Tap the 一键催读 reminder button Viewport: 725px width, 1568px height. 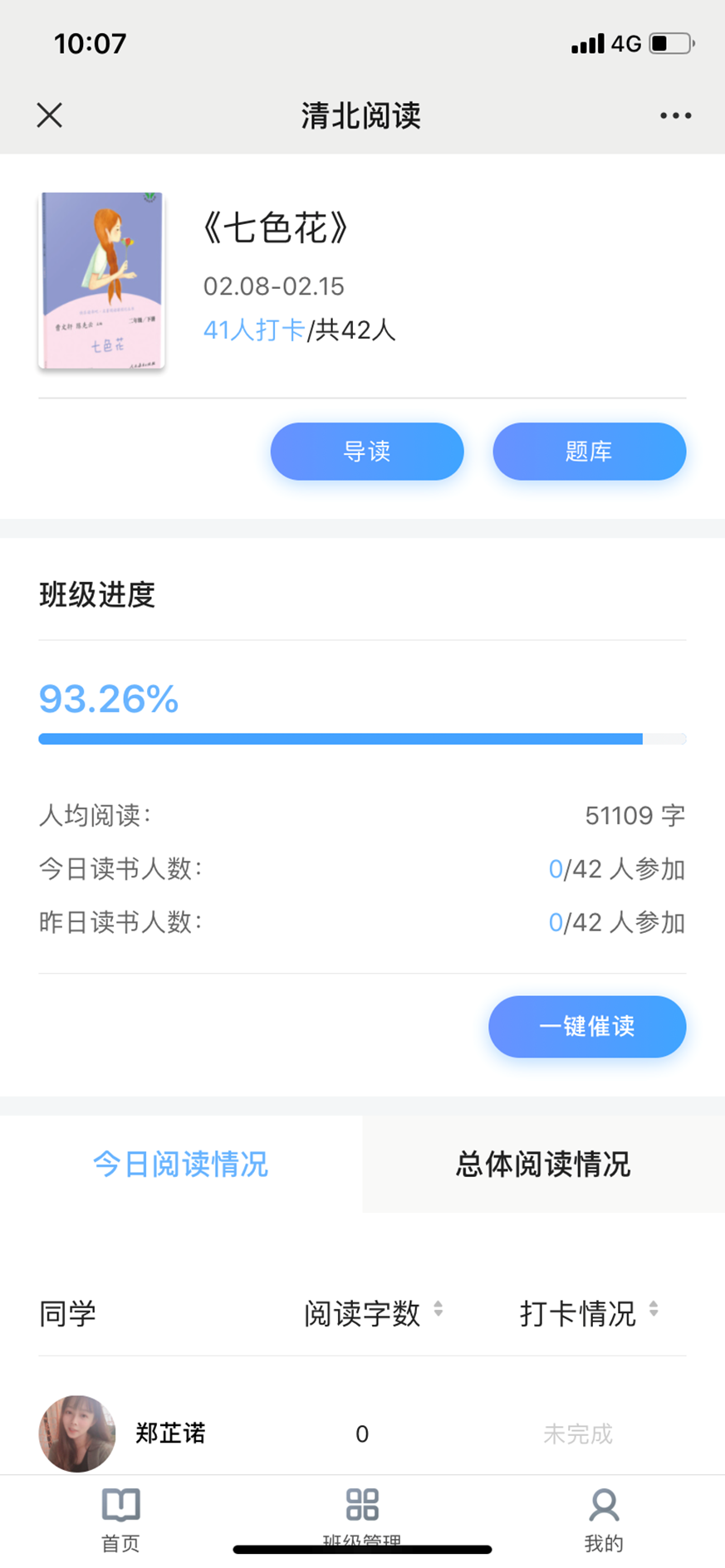click(x=587, y=1027)
